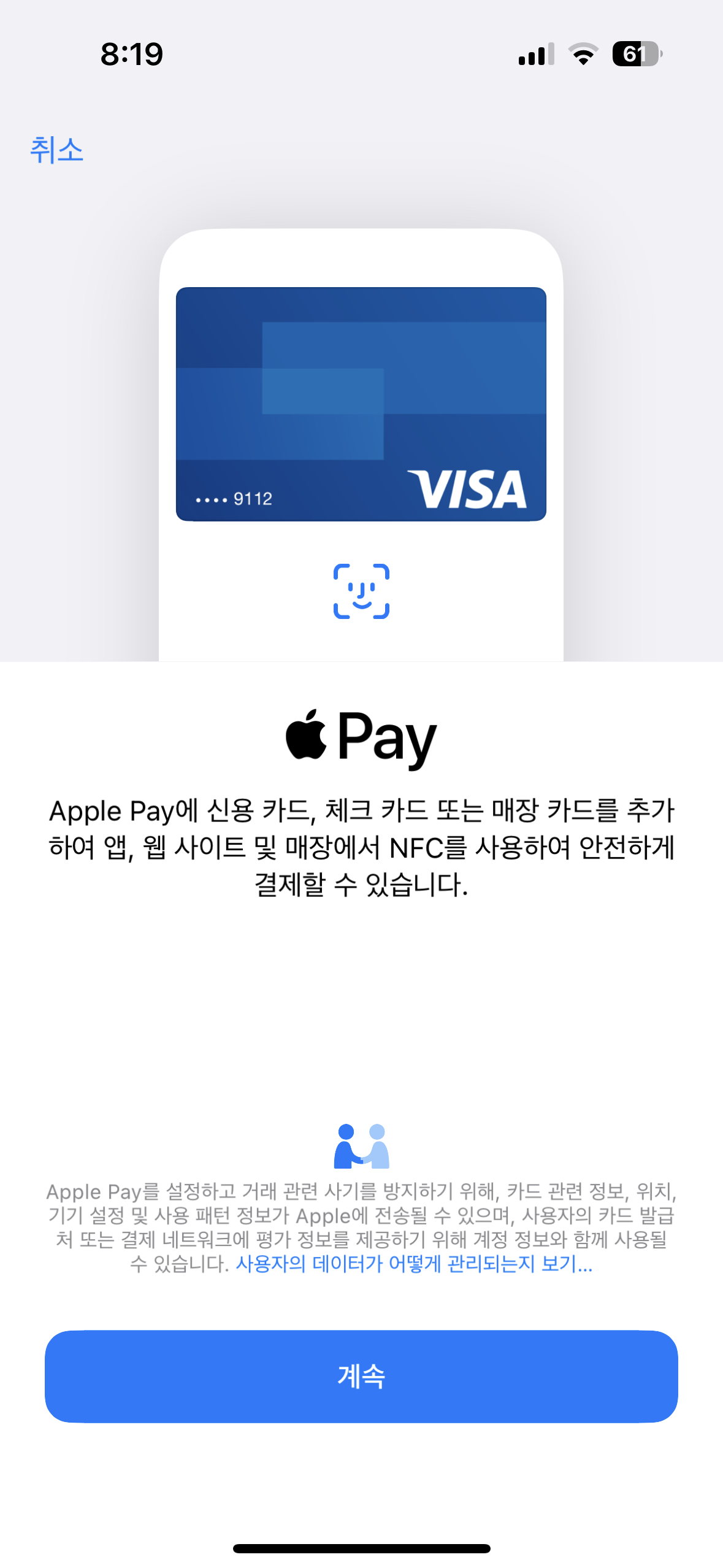The width and height of the screenshot is (723, 1568).
Task: Tap the Wi-Fi indicator in the status bar
Action: click(583, 54)
